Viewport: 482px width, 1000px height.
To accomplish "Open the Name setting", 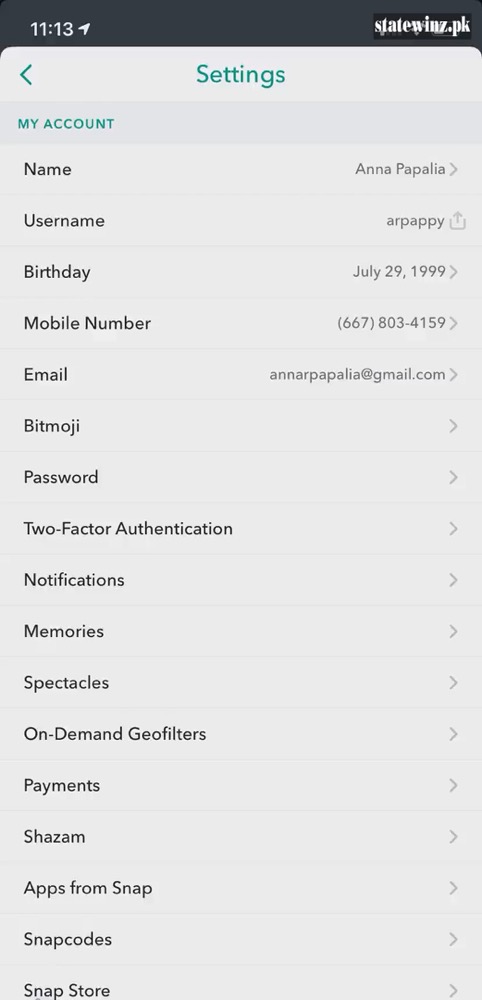I will click(x=241, y=169).
